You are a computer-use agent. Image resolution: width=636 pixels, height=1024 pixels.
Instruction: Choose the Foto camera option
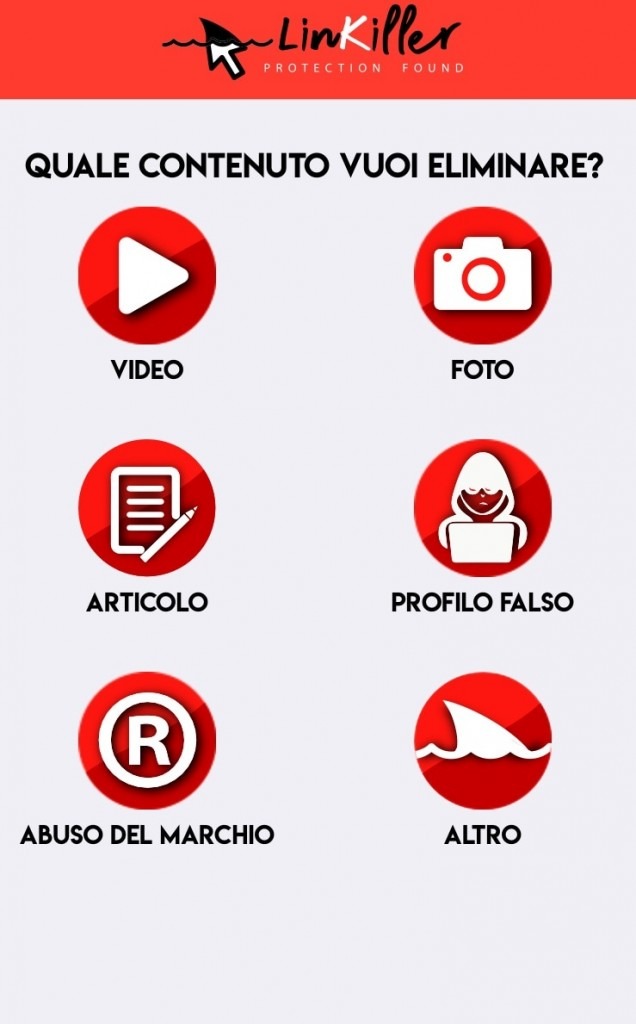(482, 276)
